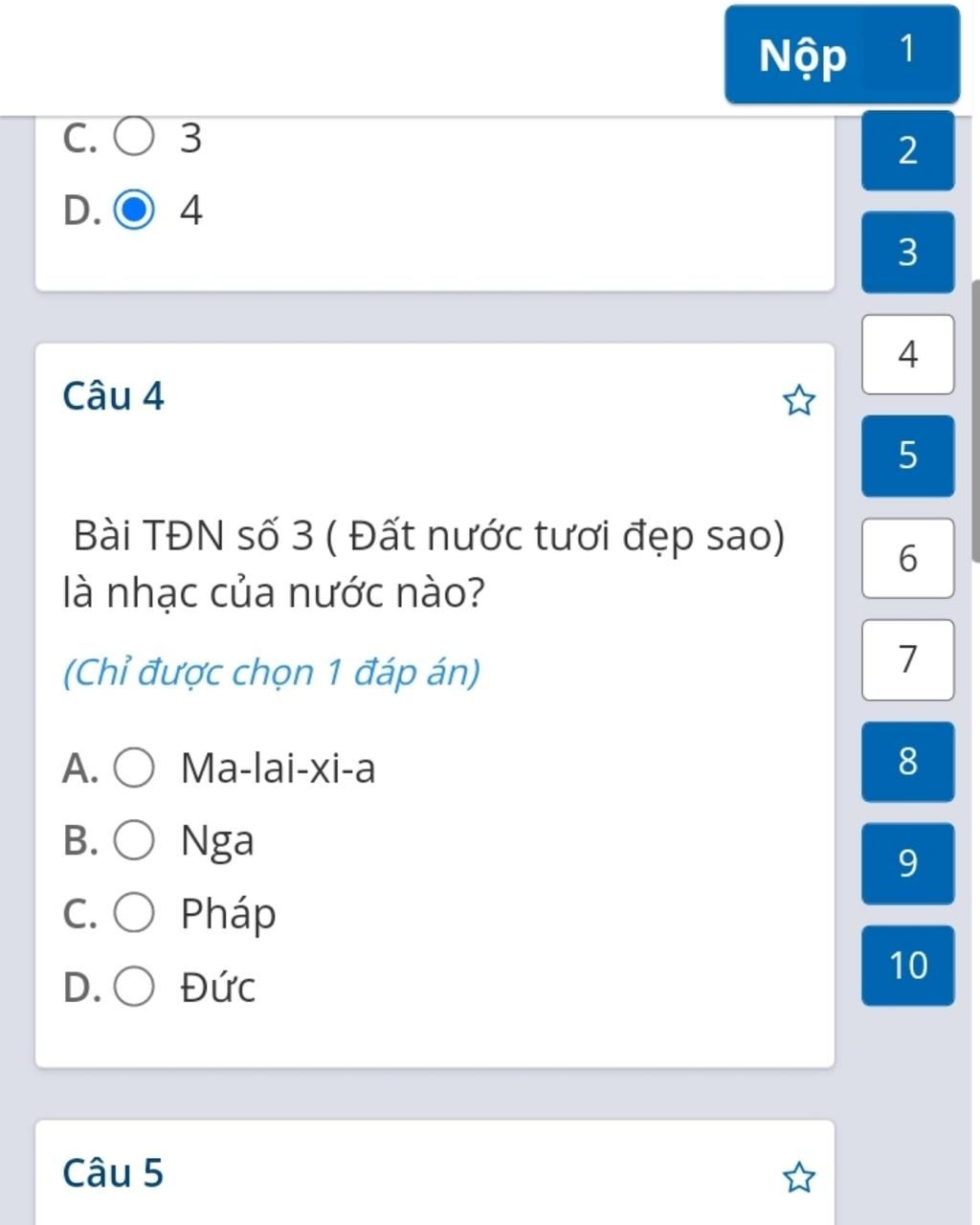The height and width of the screenshot is (1225, 980).
Task: Jump to question 5 in the list
Action: pyautogui.click(x=907, y=456)
